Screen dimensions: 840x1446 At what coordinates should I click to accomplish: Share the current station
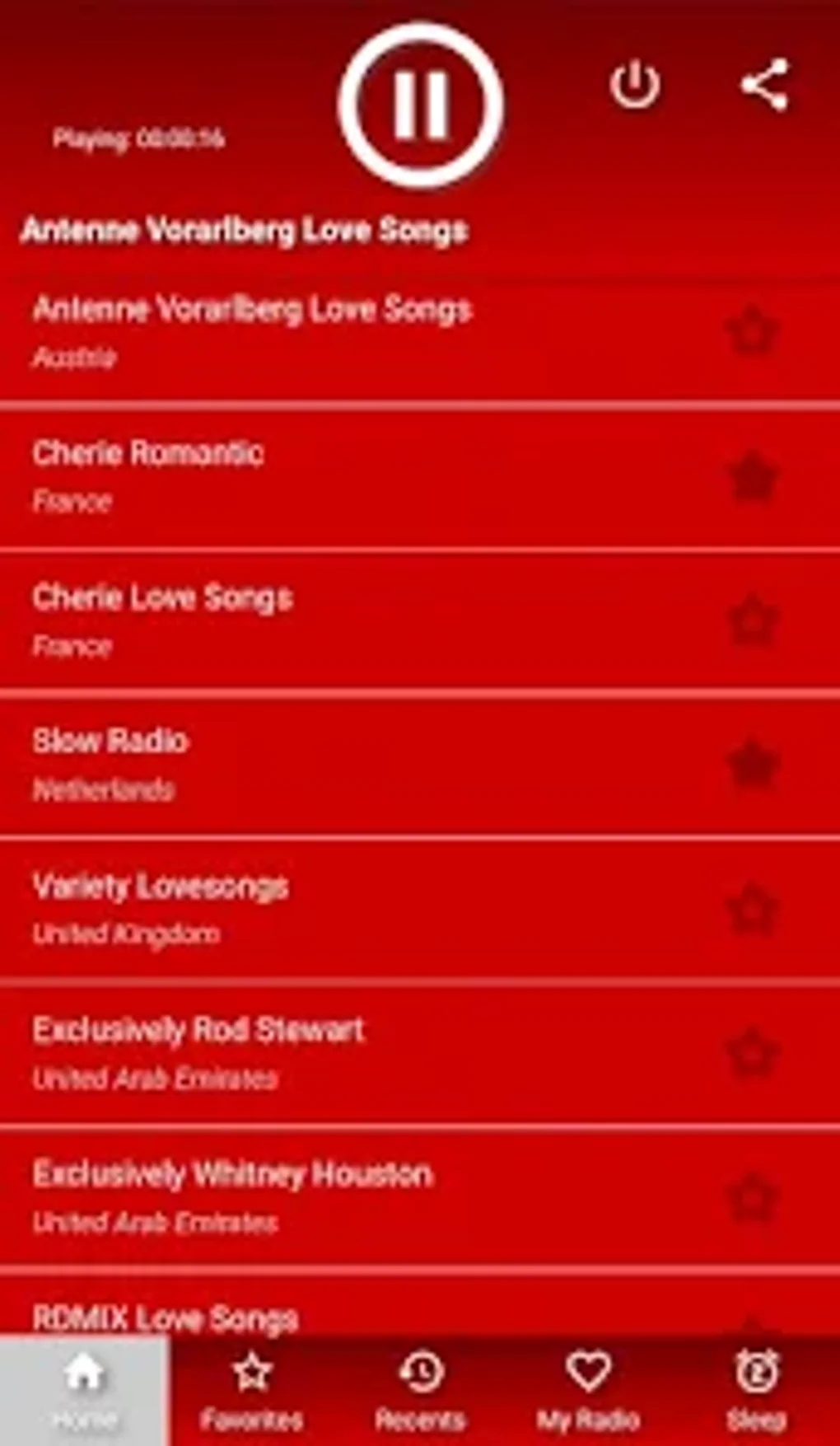(x=764, y=82)
